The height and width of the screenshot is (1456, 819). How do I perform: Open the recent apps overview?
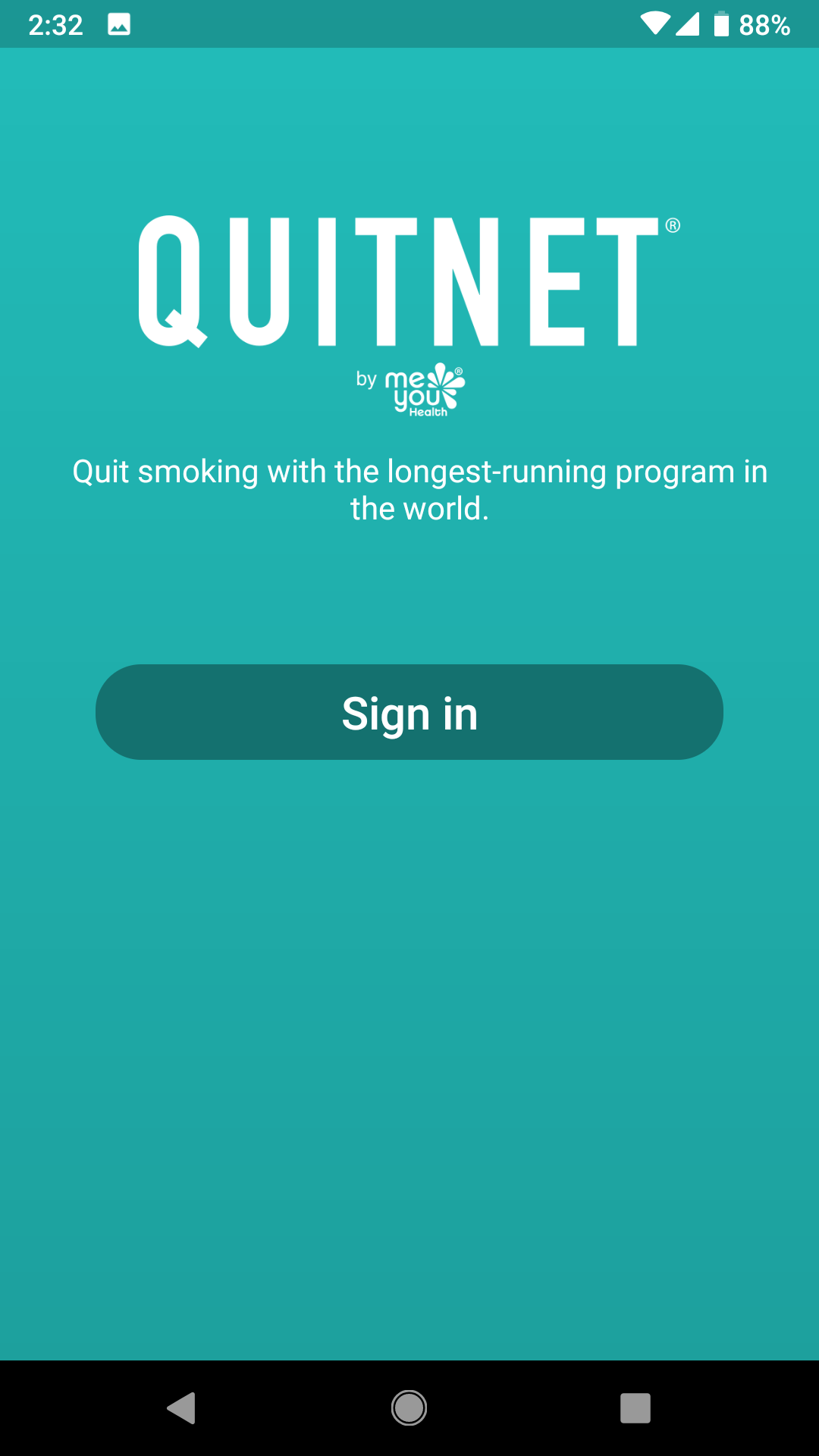pos(635,1408)
